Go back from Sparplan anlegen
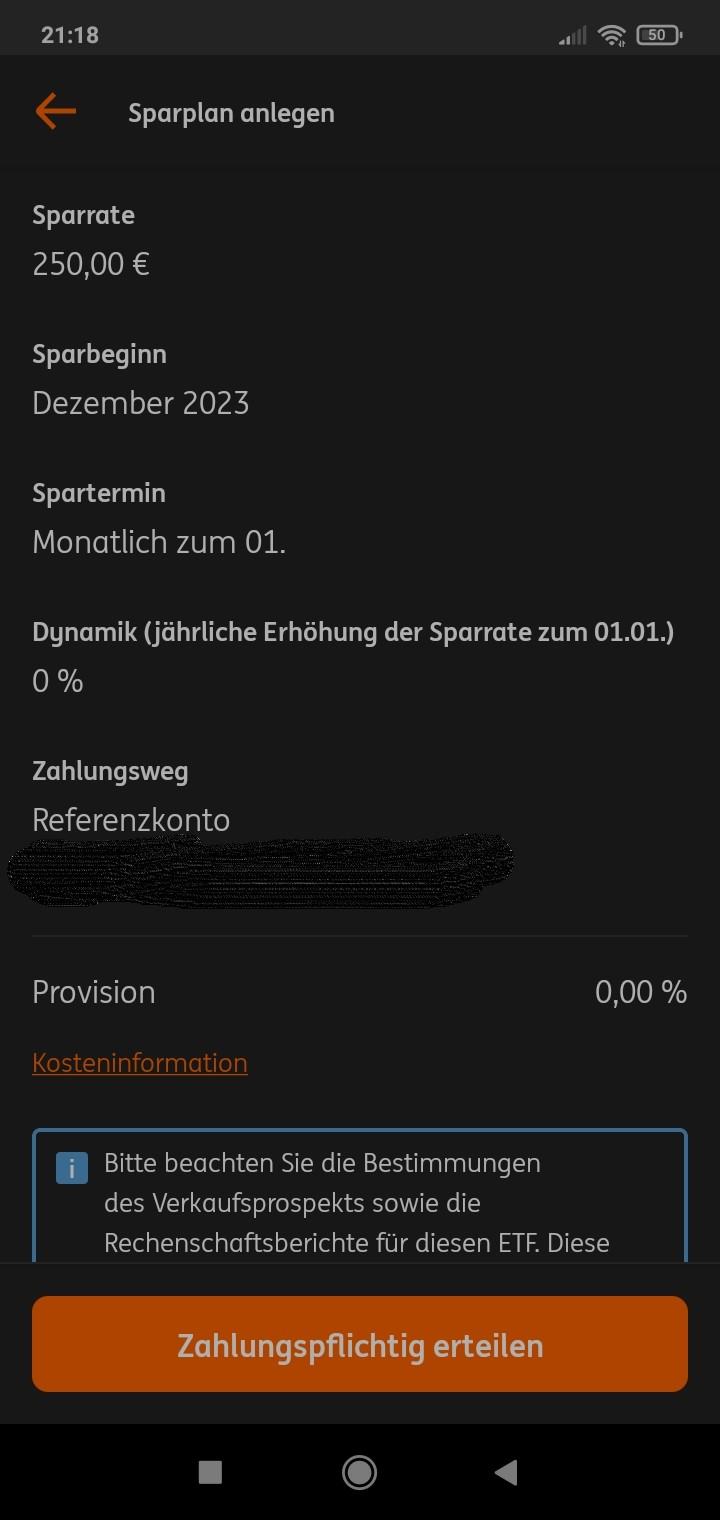This screenshot has height=1520, width=720. [56, 112]
